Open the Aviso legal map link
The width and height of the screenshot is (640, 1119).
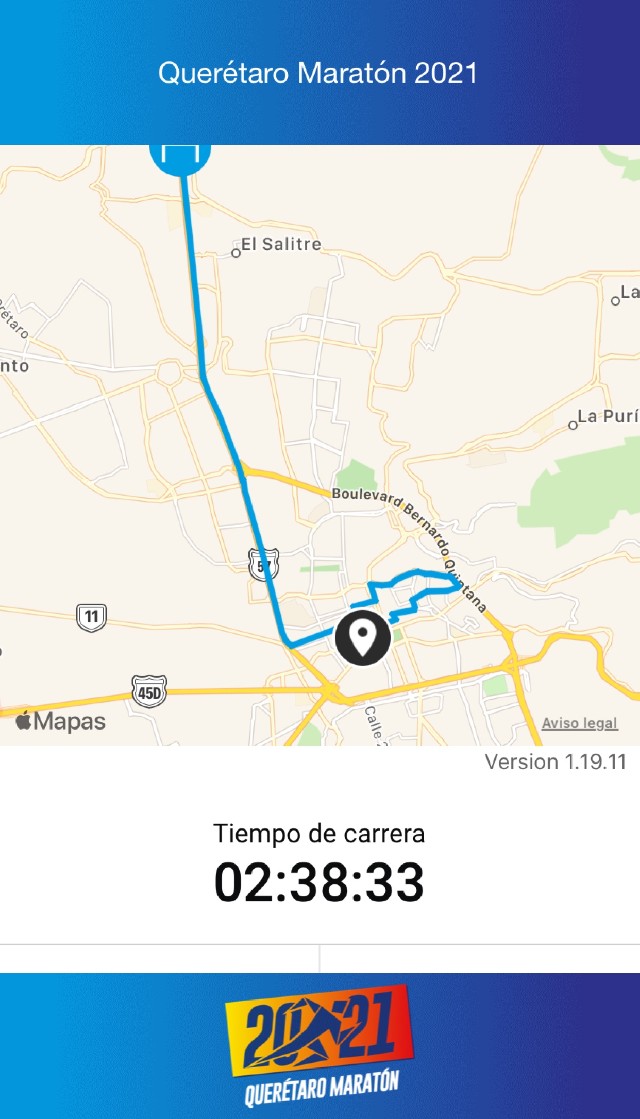point(579,723)
